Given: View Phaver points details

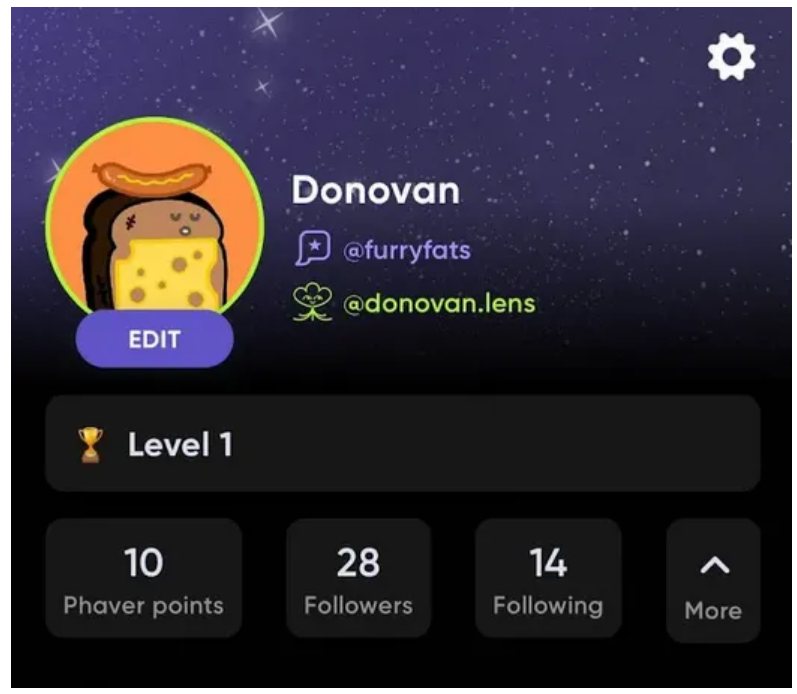Looking at the screenshot, I should click(144, 580).
